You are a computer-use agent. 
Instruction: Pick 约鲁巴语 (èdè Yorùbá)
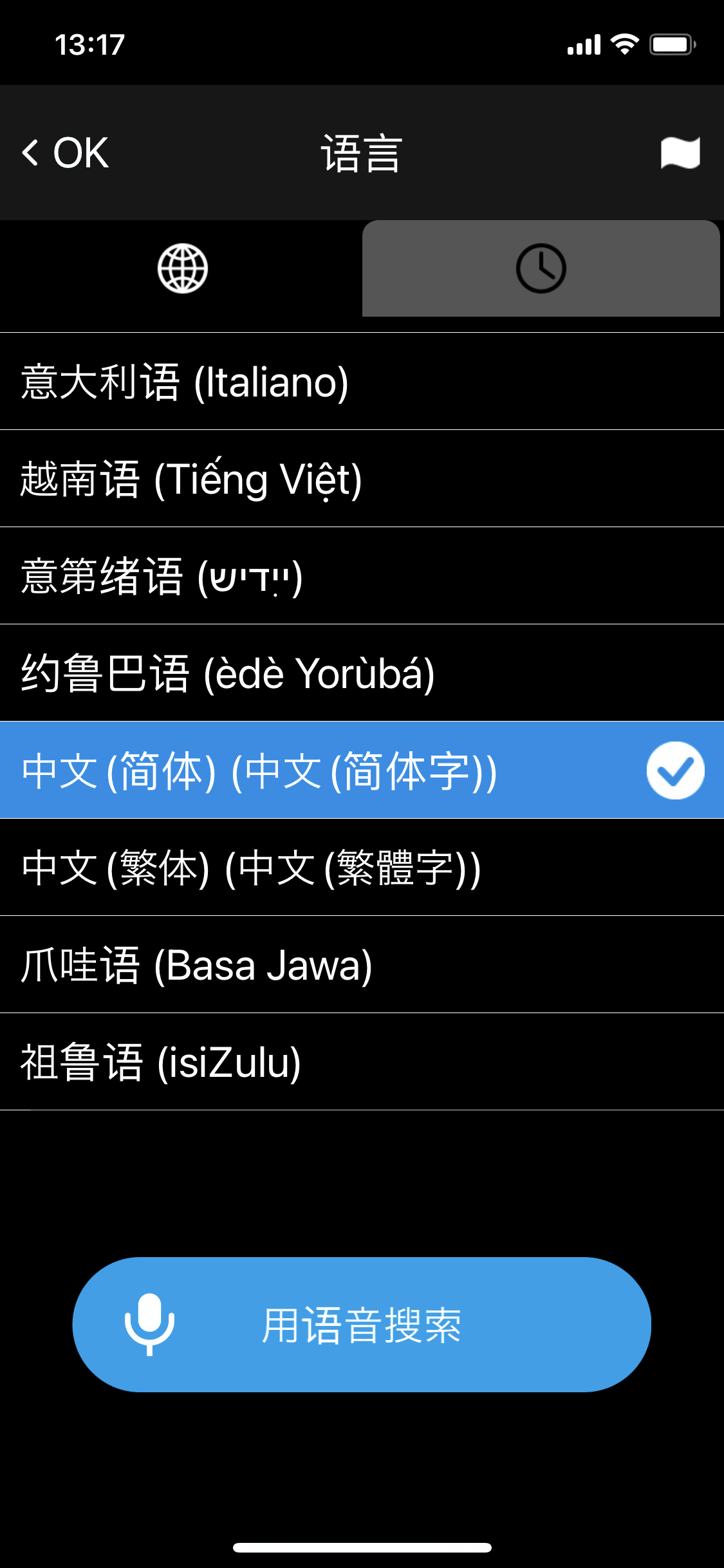[362, 673]
